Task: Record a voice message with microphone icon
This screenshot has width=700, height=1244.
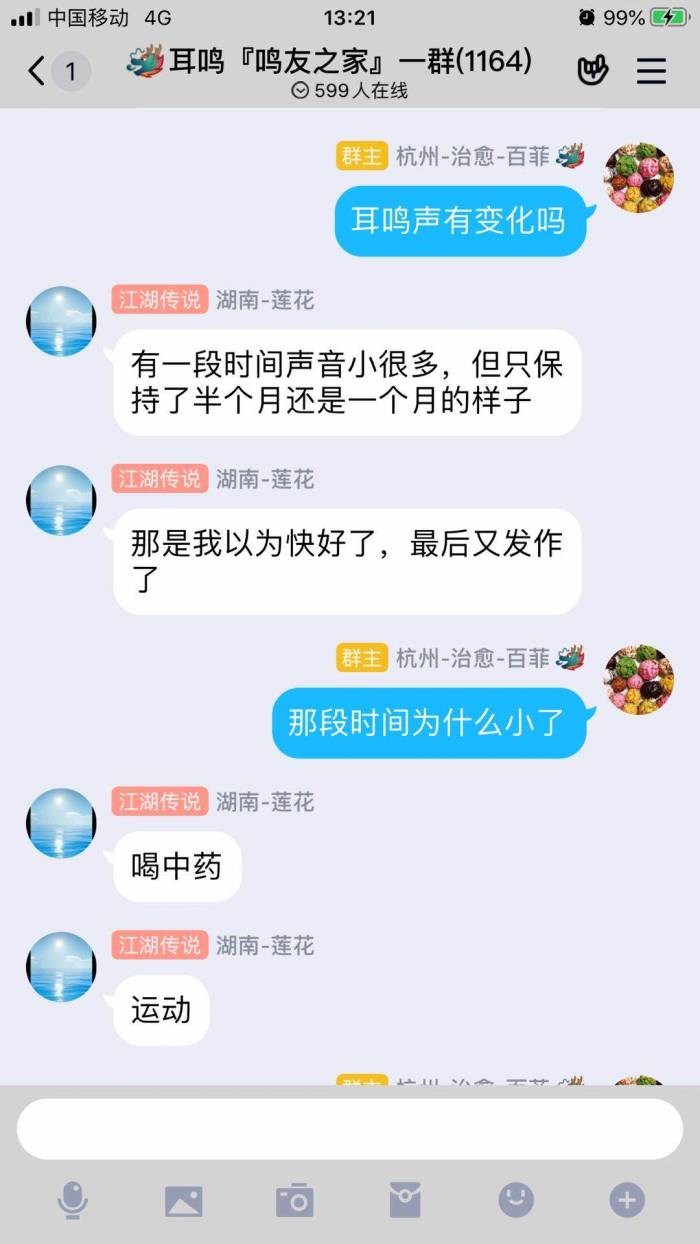Action: [x=72, y=1200]
